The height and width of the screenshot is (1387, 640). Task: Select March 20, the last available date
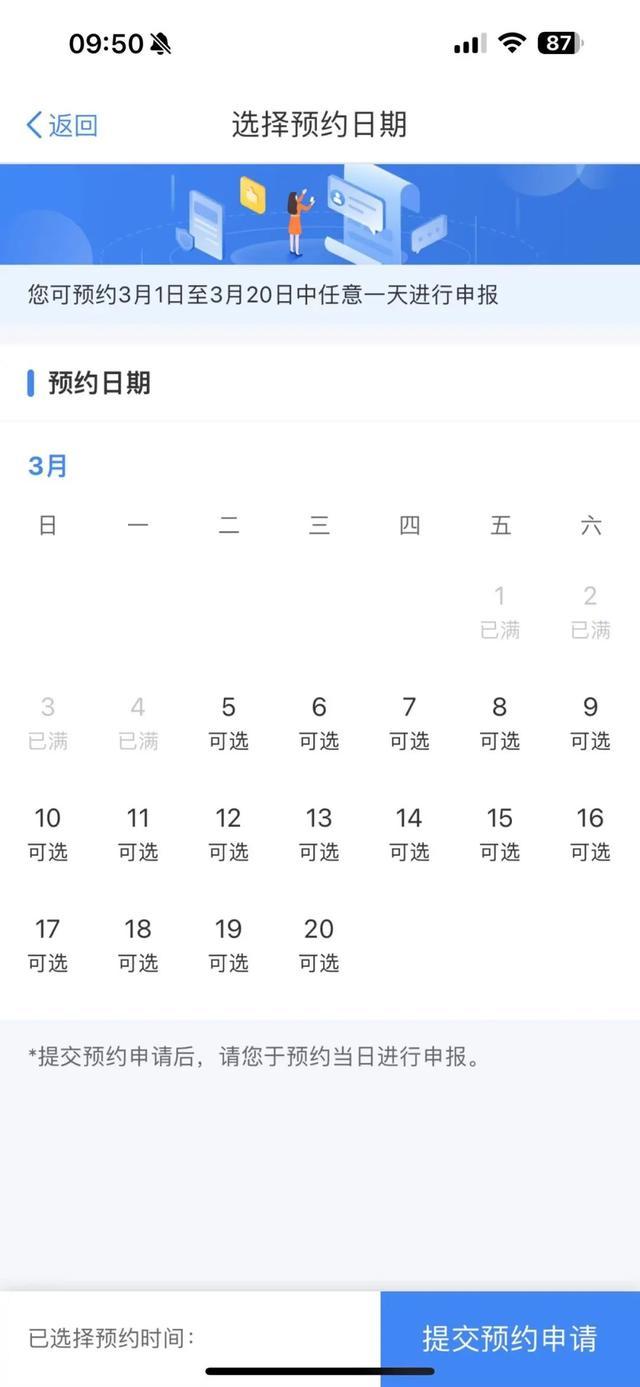(x=319, y=944)
